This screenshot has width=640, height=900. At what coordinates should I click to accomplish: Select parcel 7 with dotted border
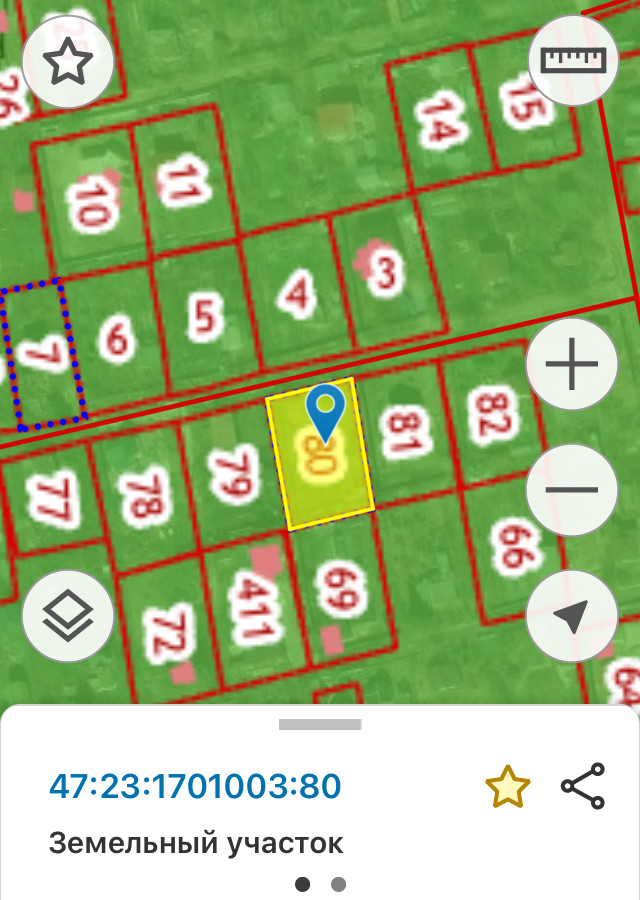tap(42, 352)
